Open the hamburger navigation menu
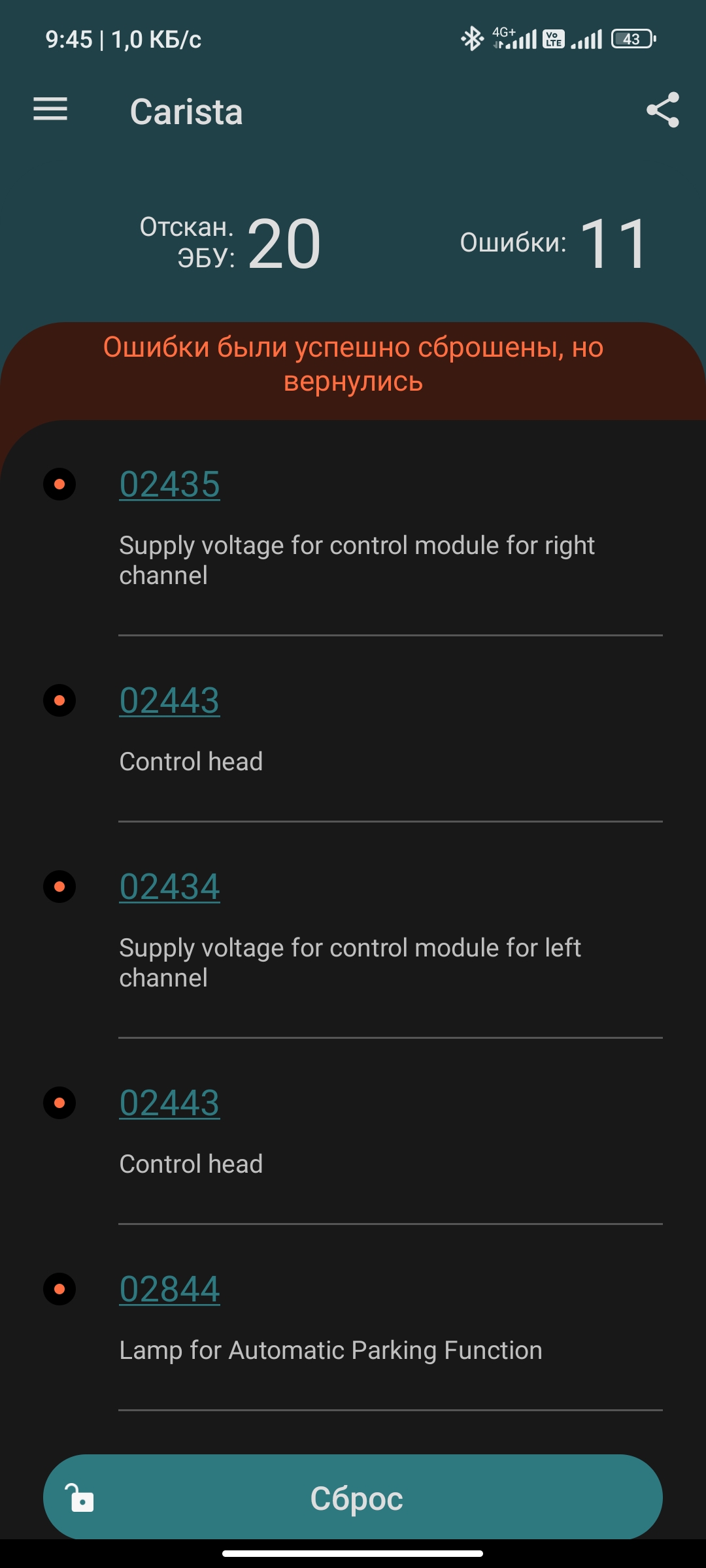The width and height of the screenshot is (706, 1568). coord(50,109)
